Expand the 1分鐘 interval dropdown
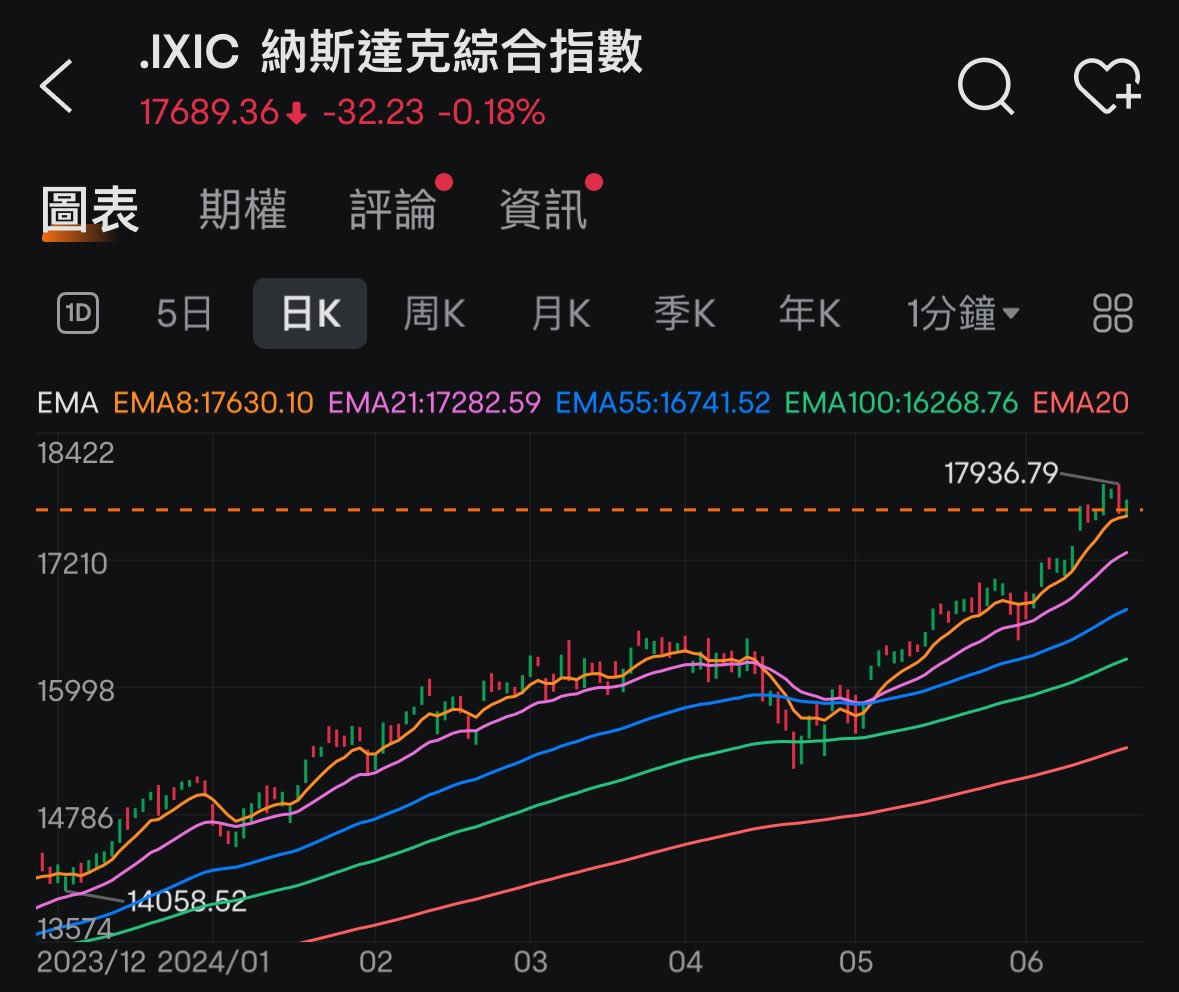Screen dimensions: 1179x992 point(963,315)
